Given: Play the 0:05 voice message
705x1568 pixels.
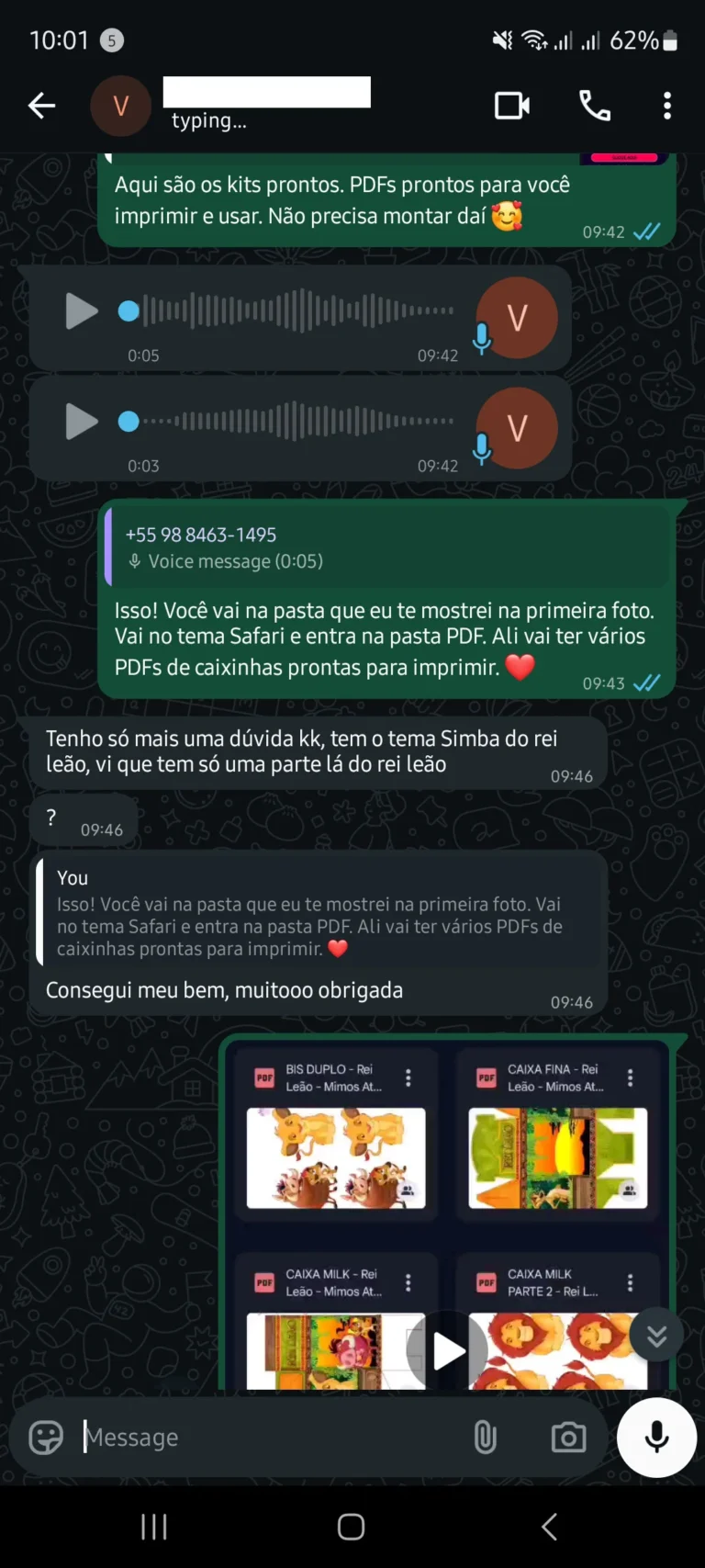Looking at the screenshot, I should pyautogui.click(x=81, y=312).
